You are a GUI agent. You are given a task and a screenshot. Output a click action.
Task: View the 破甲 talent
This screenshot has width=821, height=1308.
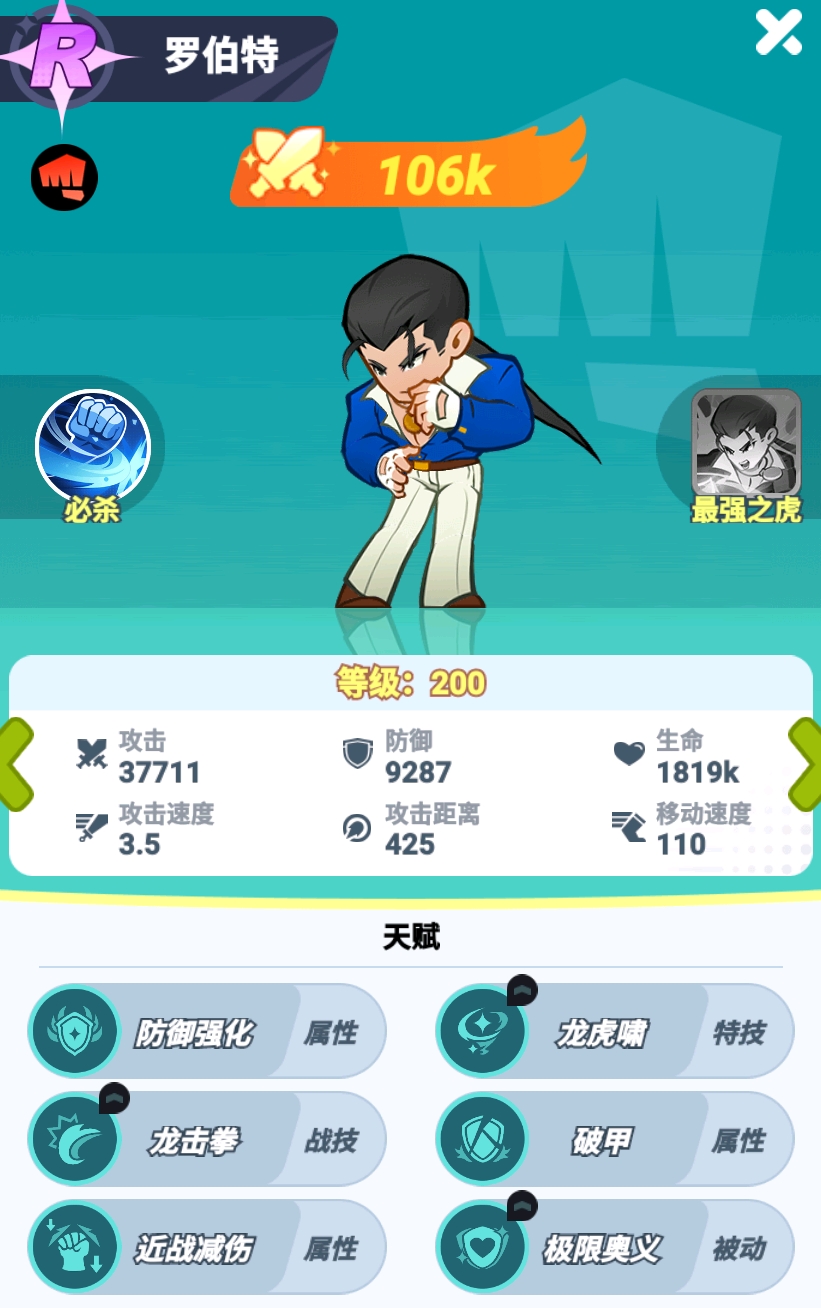click(615, 1139)
